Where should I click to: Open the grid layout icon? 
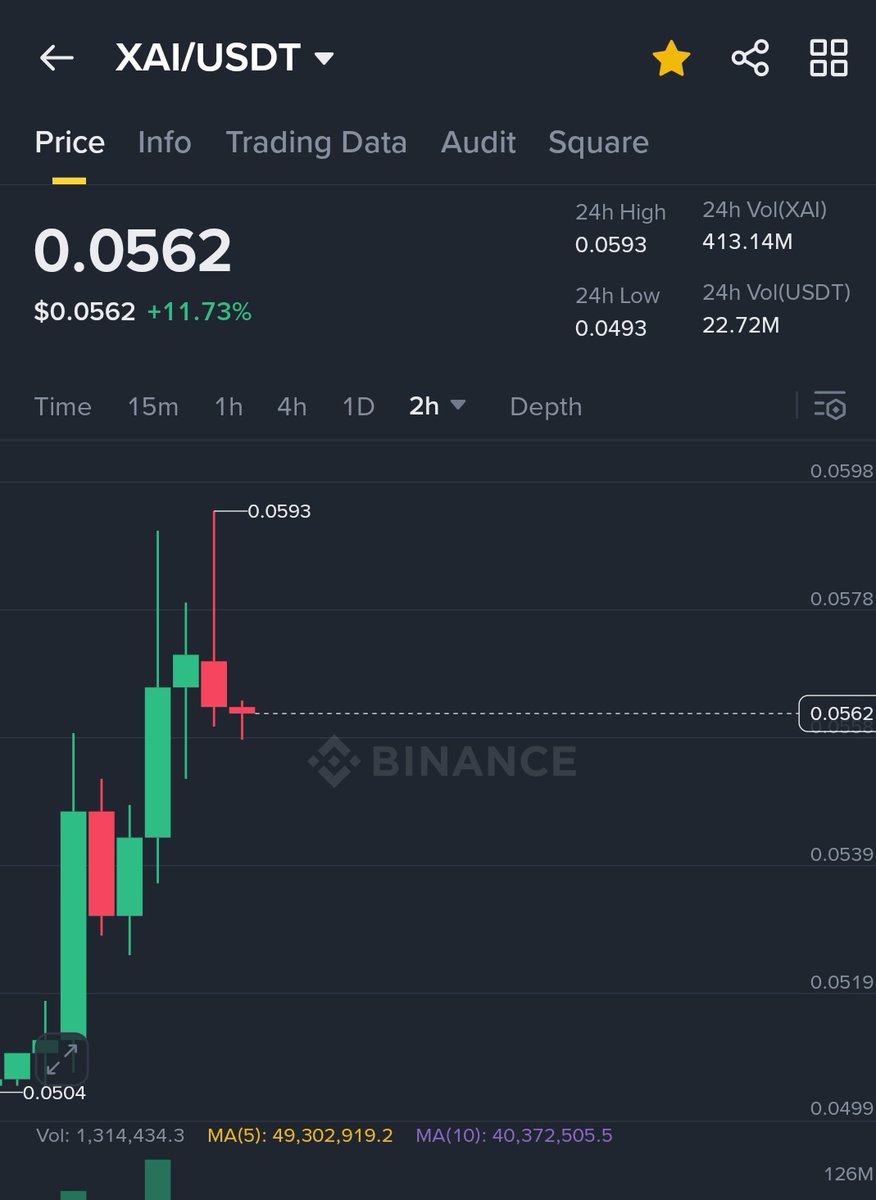tap(828, 58)
